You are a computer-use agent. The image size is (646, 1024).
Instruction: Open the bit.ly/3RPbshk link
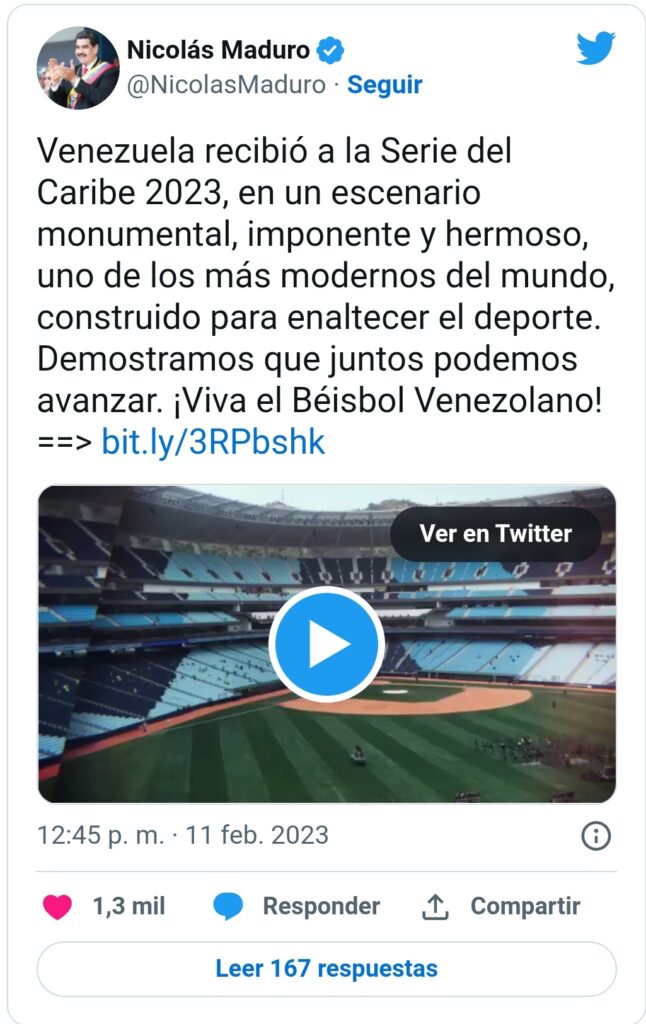pyautogui.click(x=213, y=441)
